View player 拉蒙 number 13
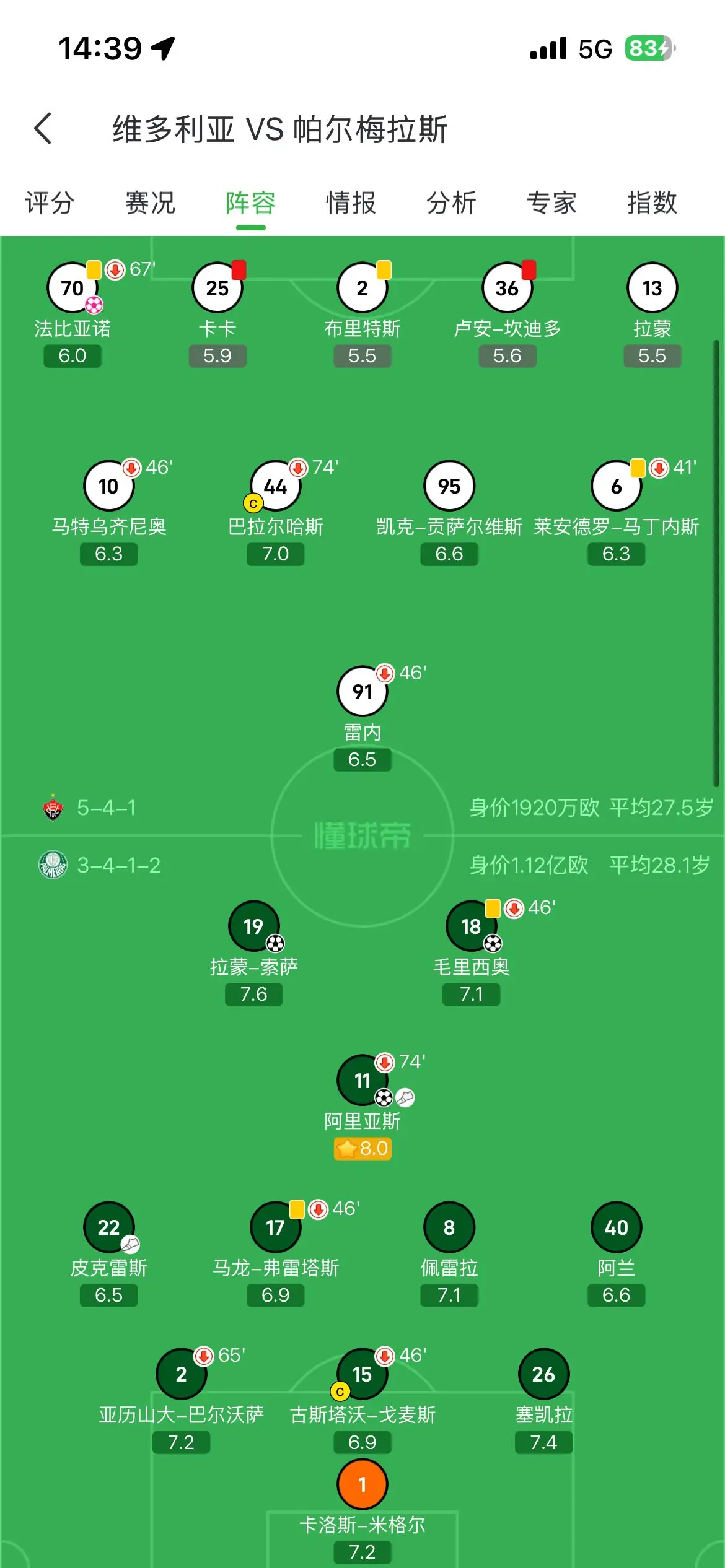Viewport: 725px width, 1568px height. coord(652,288)
